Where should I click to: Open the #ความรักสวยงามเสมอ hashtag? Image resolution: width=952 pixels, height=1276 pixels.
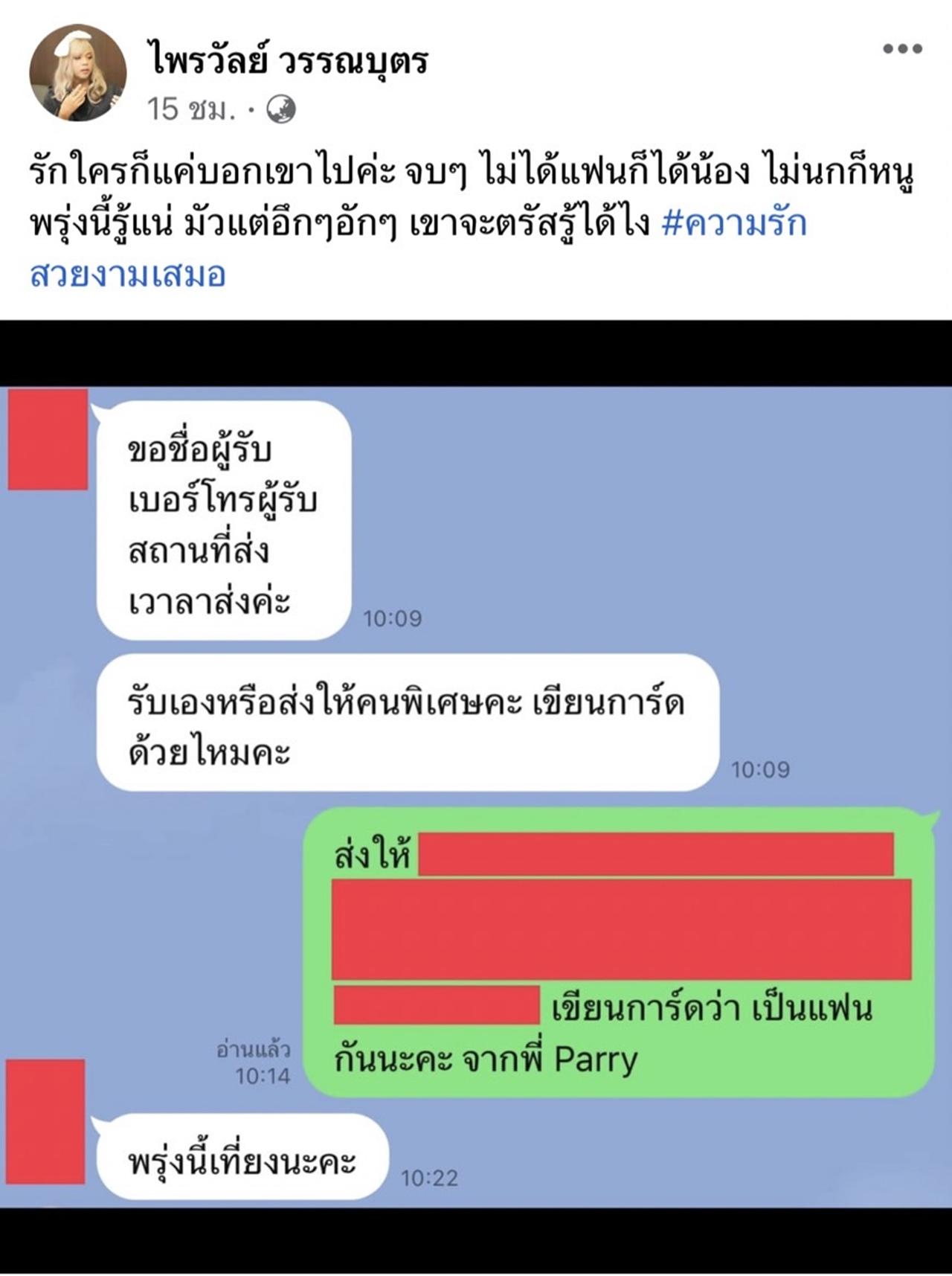pyautogui.click(x=733, y=225)
